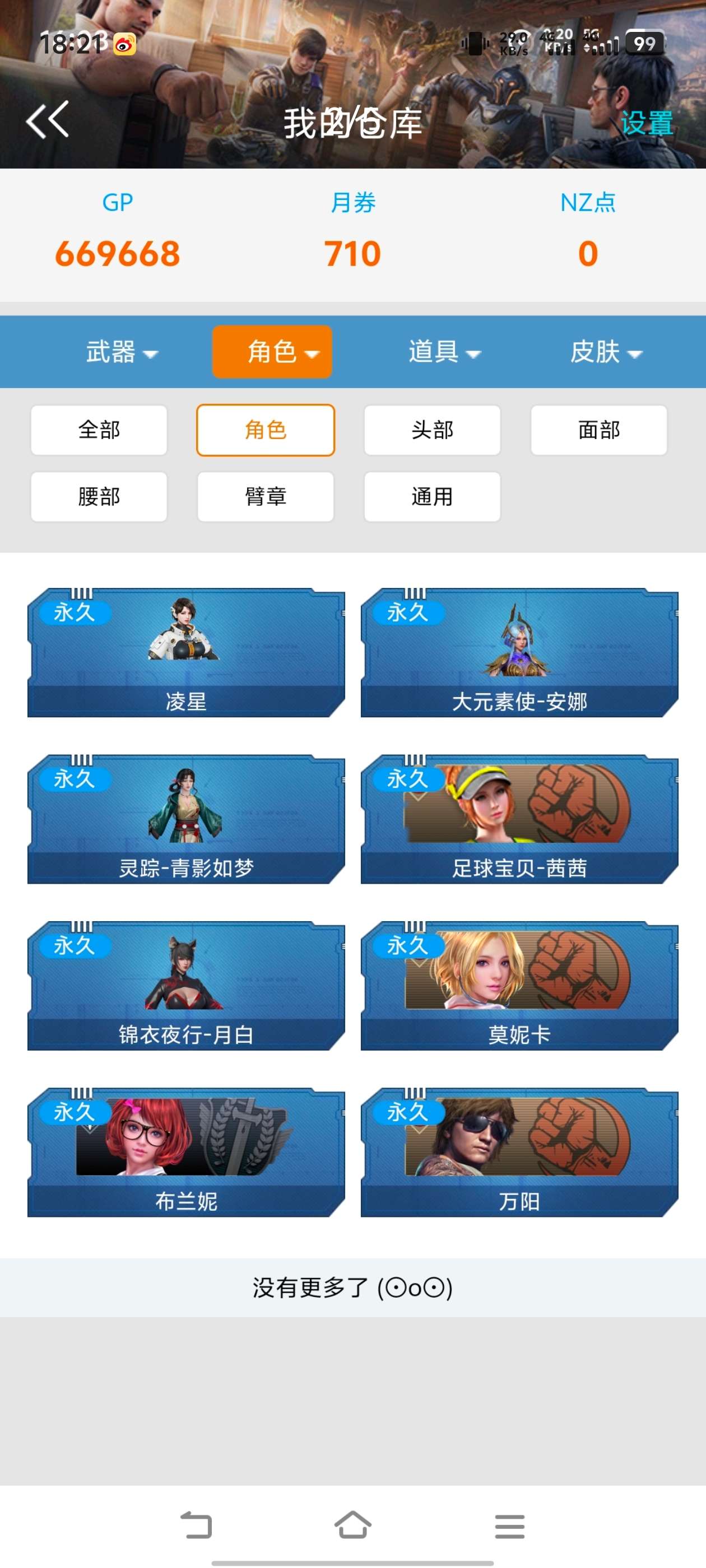Choose the 通用 filter

(432, 497)
